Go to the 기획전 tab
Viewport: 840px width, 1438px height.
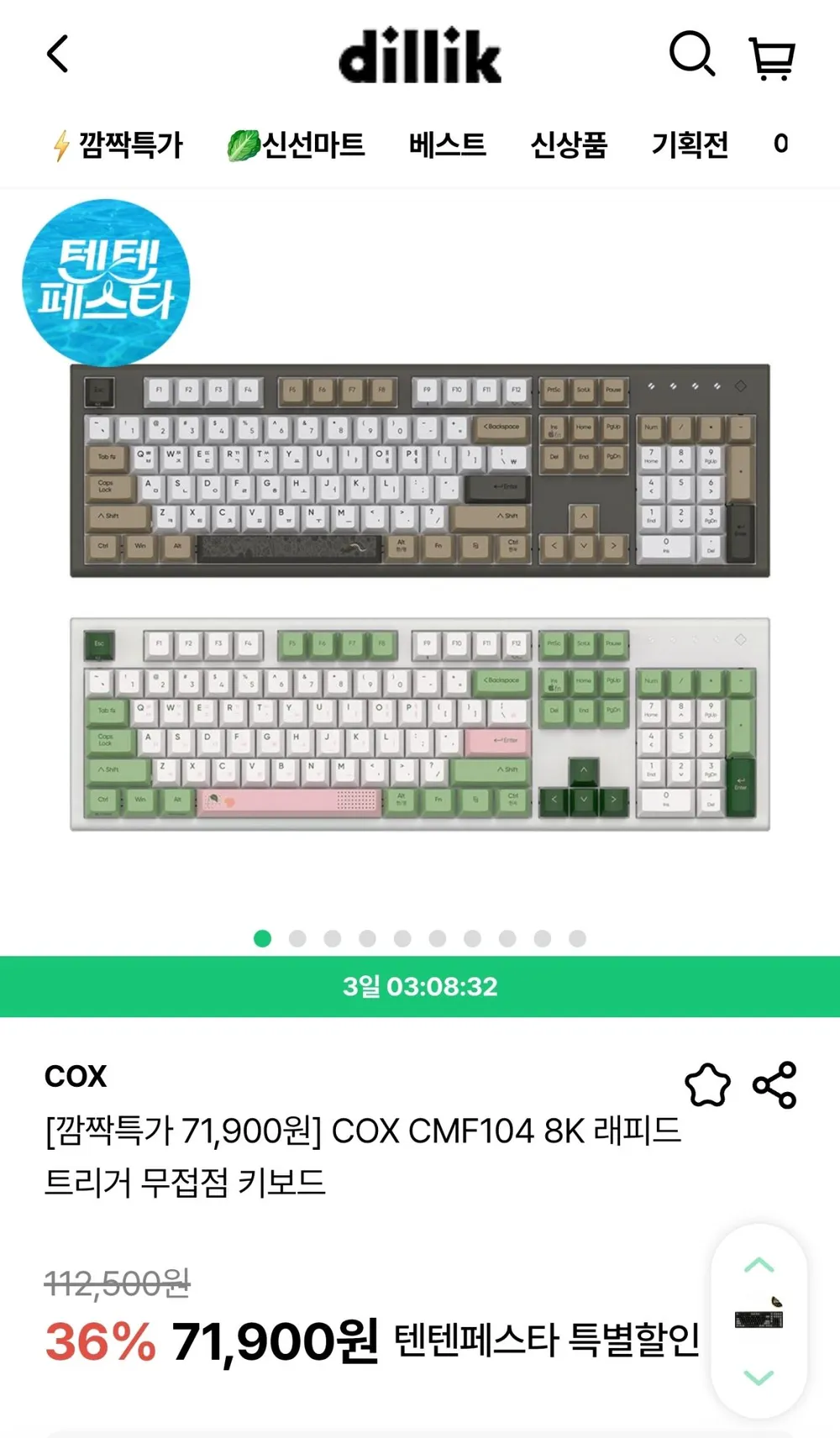coord(690,144)
